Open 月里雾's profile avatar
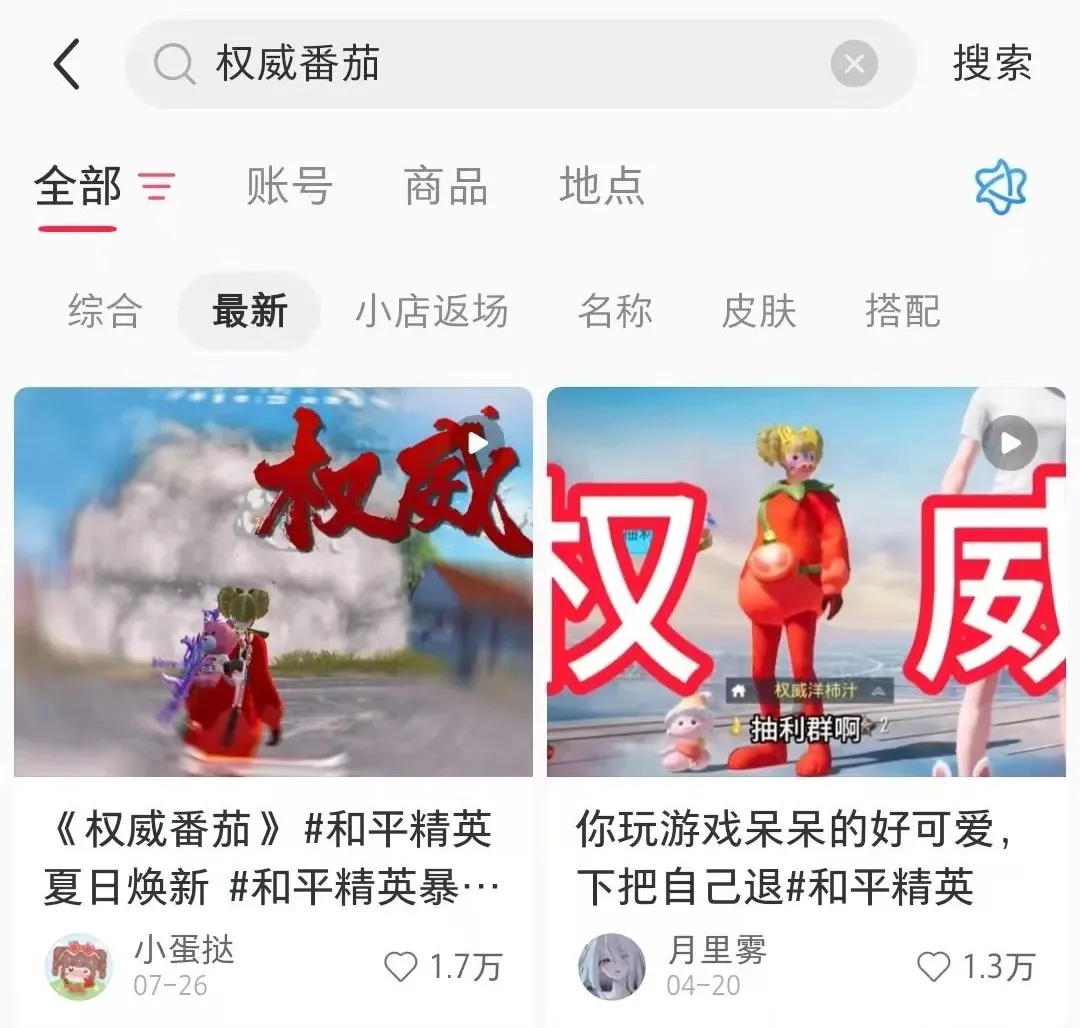The image size is (1080, 1028). (611, 967)
